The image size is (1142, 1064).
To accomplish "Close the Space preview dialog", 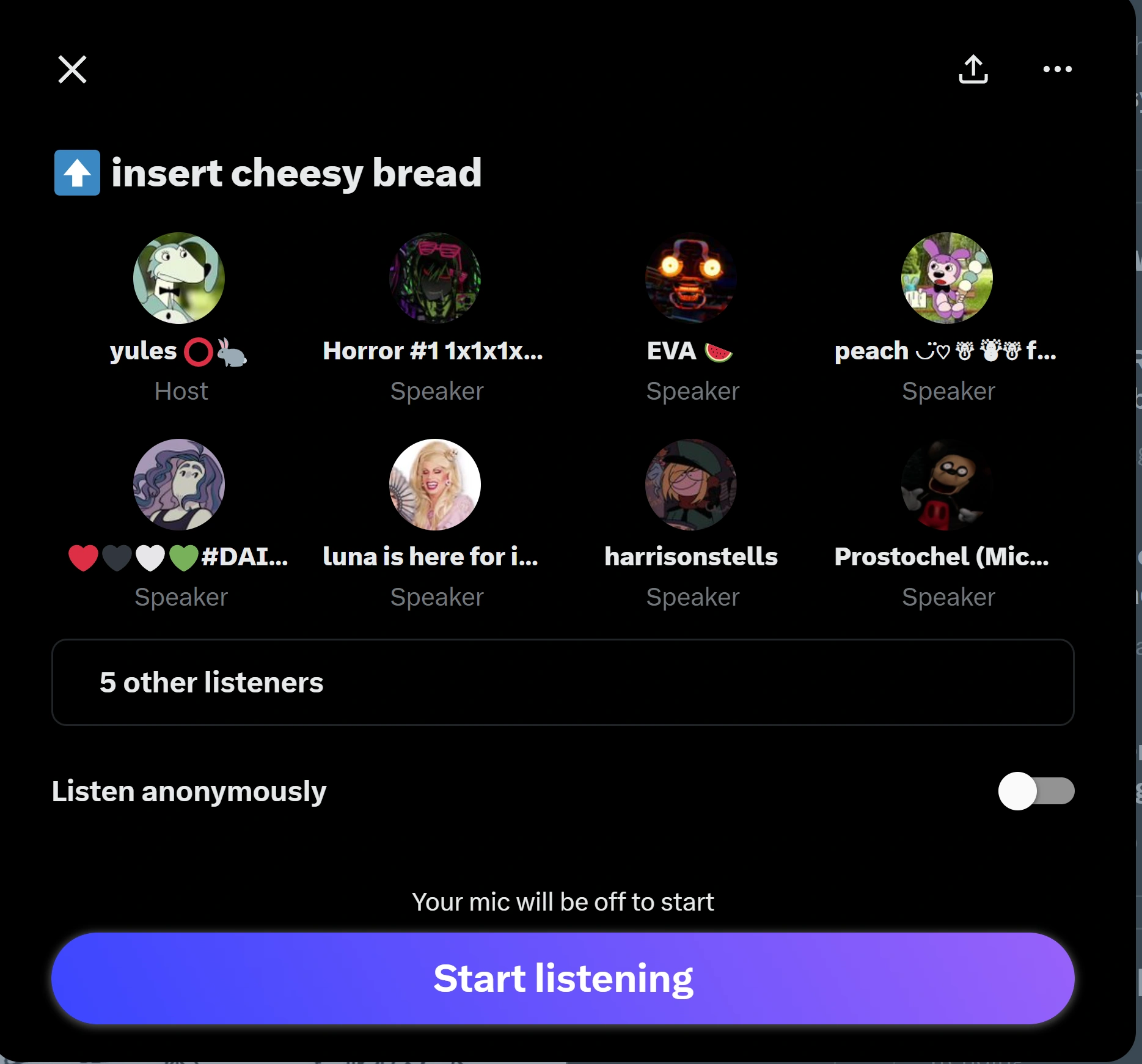I will pos(72,69).
